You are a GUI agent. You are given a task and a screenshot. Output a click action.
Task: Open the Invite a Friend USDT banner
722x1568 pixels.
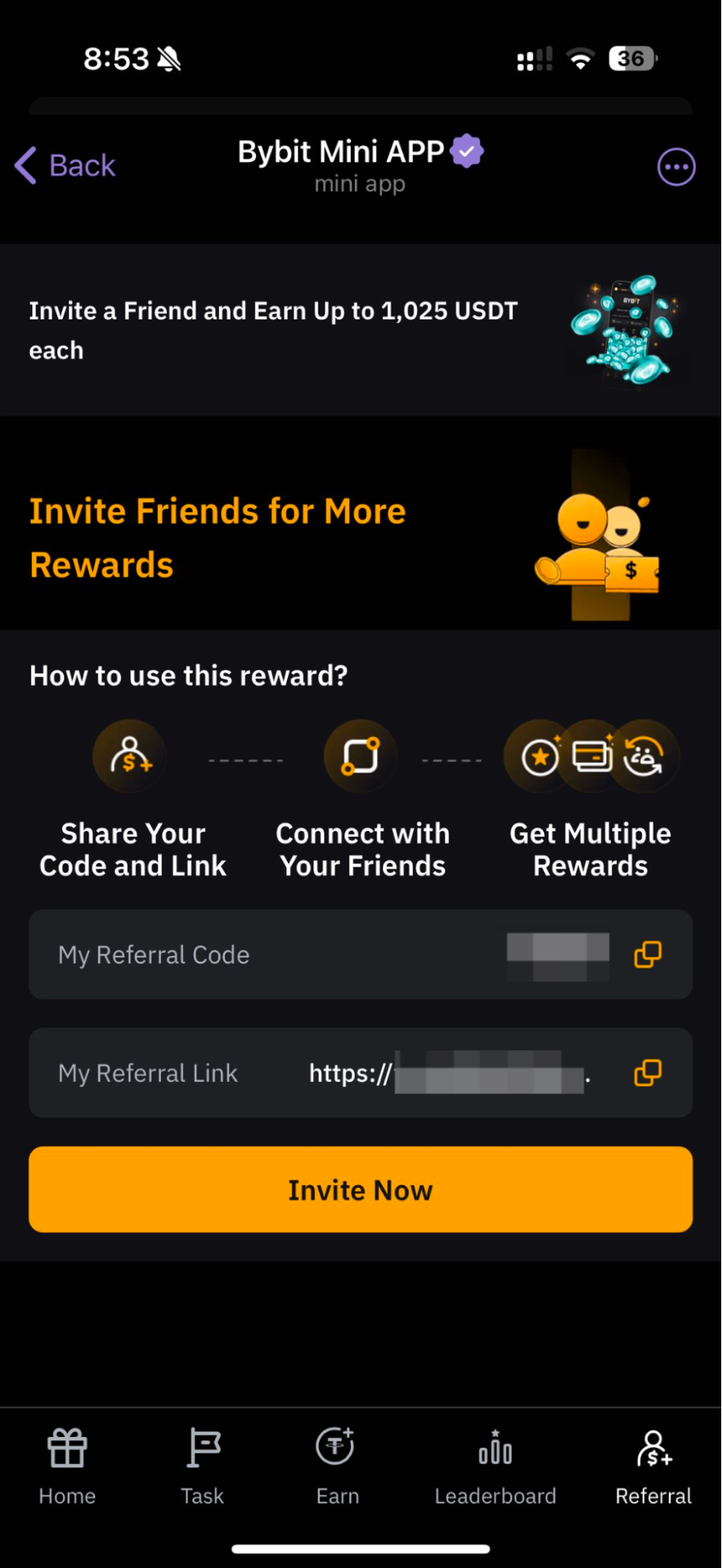pyautogui.click(x=360, y=330)
